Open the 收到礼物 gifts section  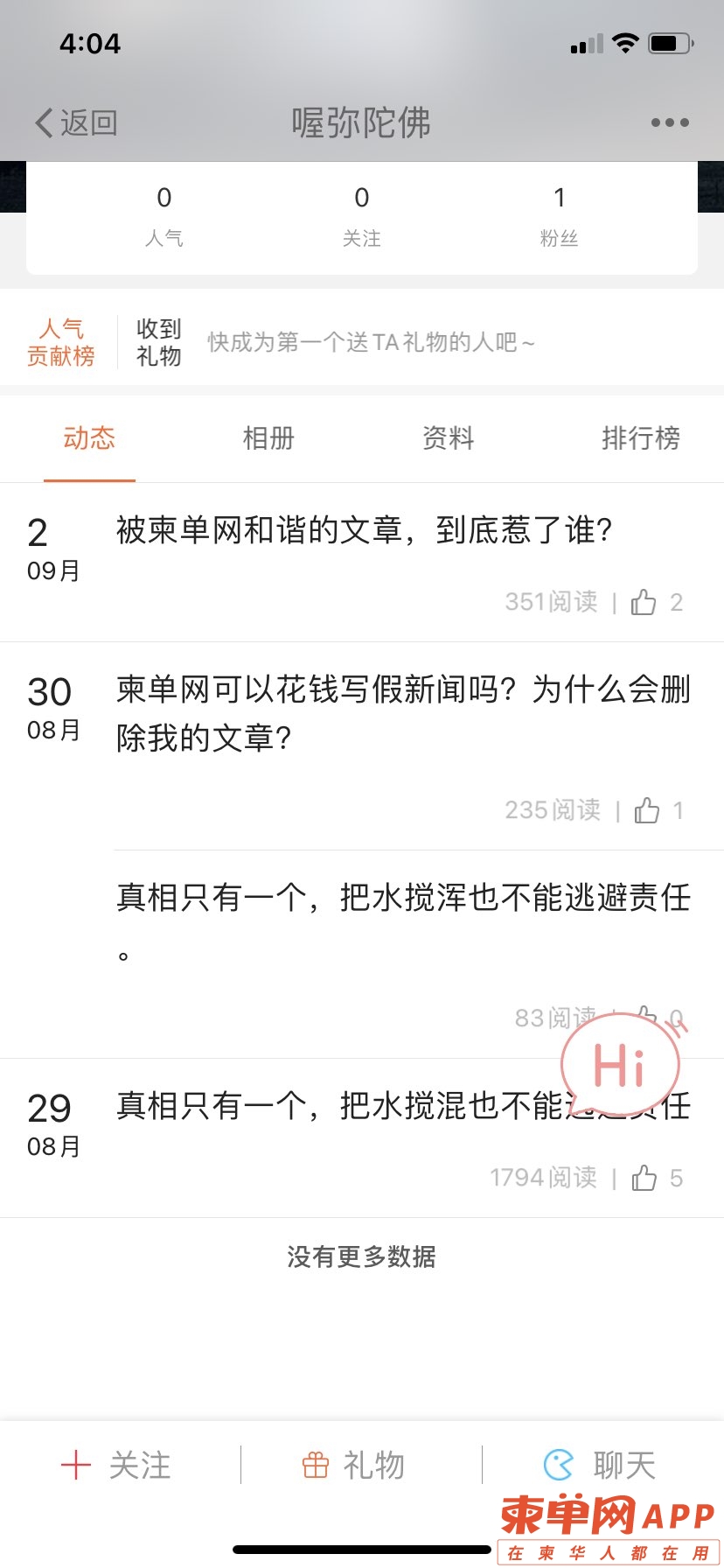(158, 342)
